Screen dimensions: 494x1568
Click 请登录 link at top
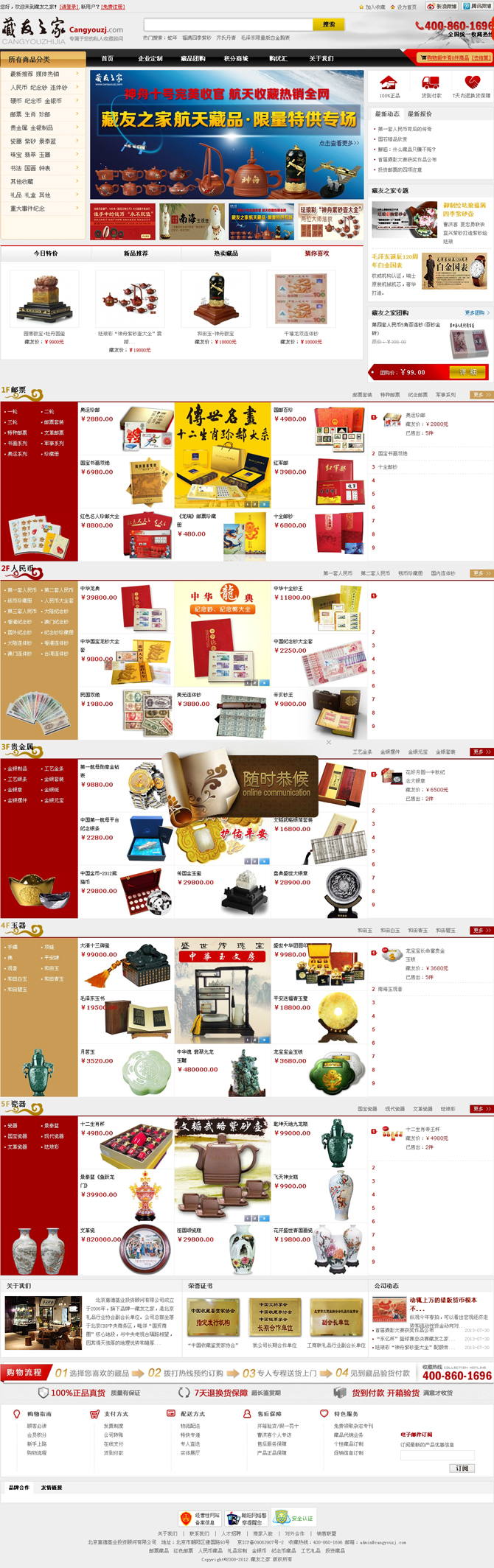pyautogui.click(x=69, y=7)
